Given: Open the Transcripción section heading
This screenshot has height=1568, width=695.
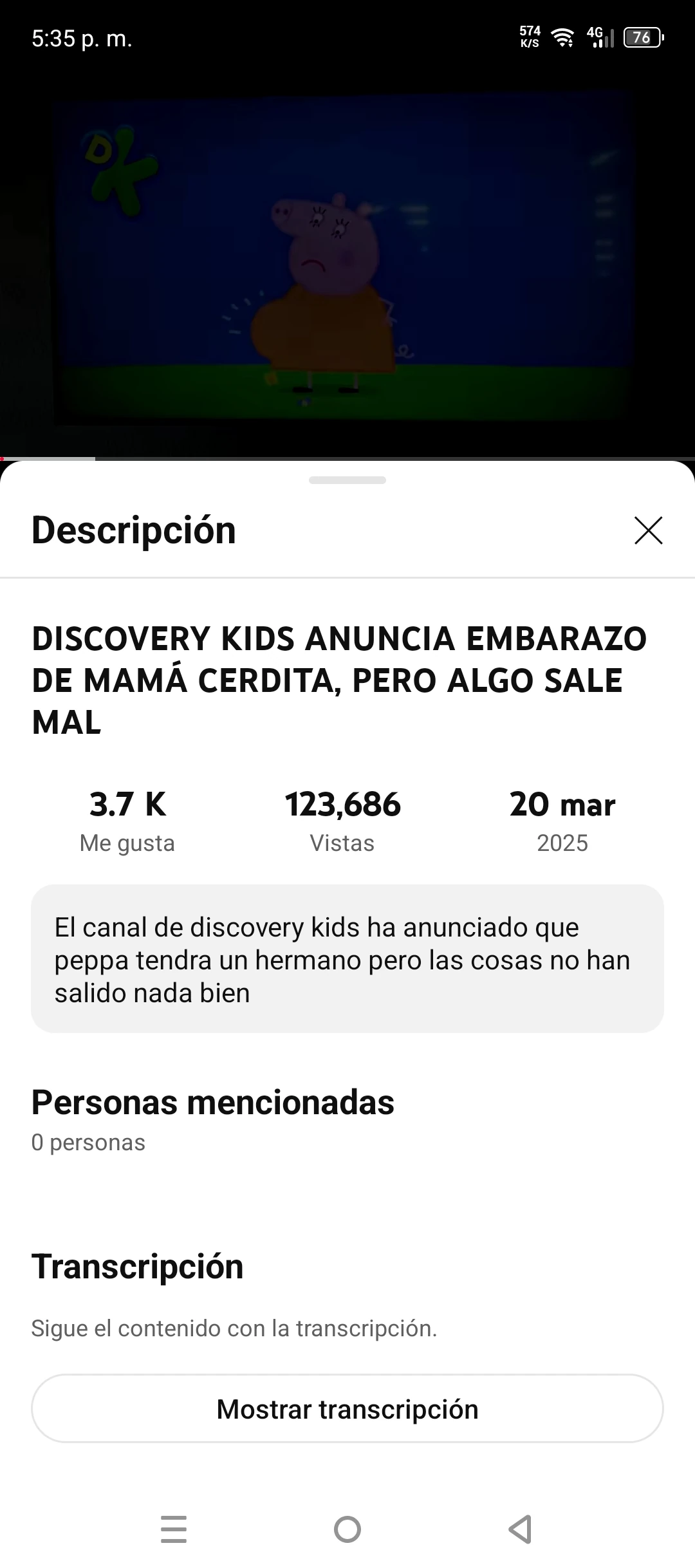Looking at the screenshot, I should pos(137,1266).
